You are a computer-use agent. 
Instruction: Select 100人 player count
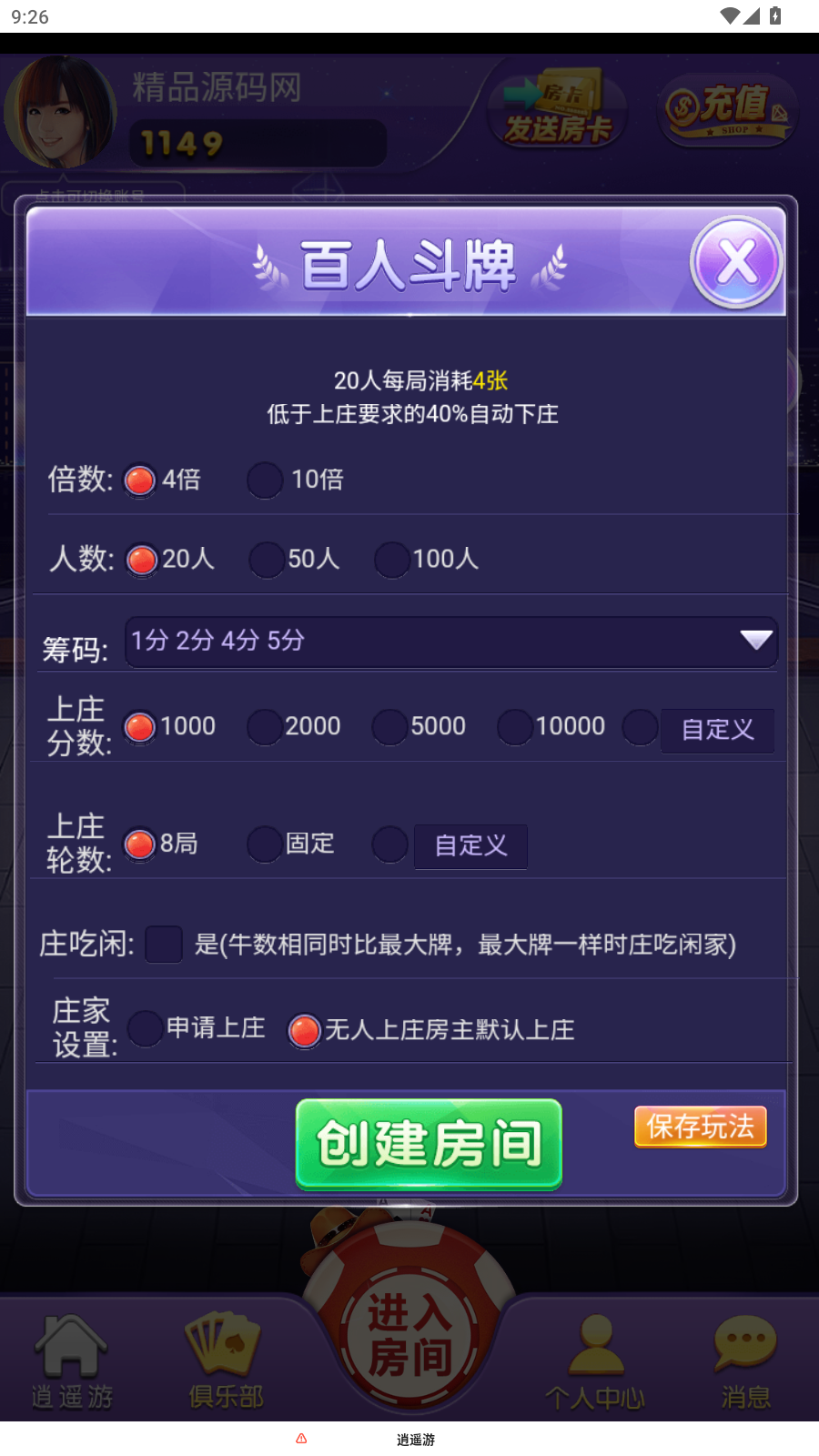point(392,559)
